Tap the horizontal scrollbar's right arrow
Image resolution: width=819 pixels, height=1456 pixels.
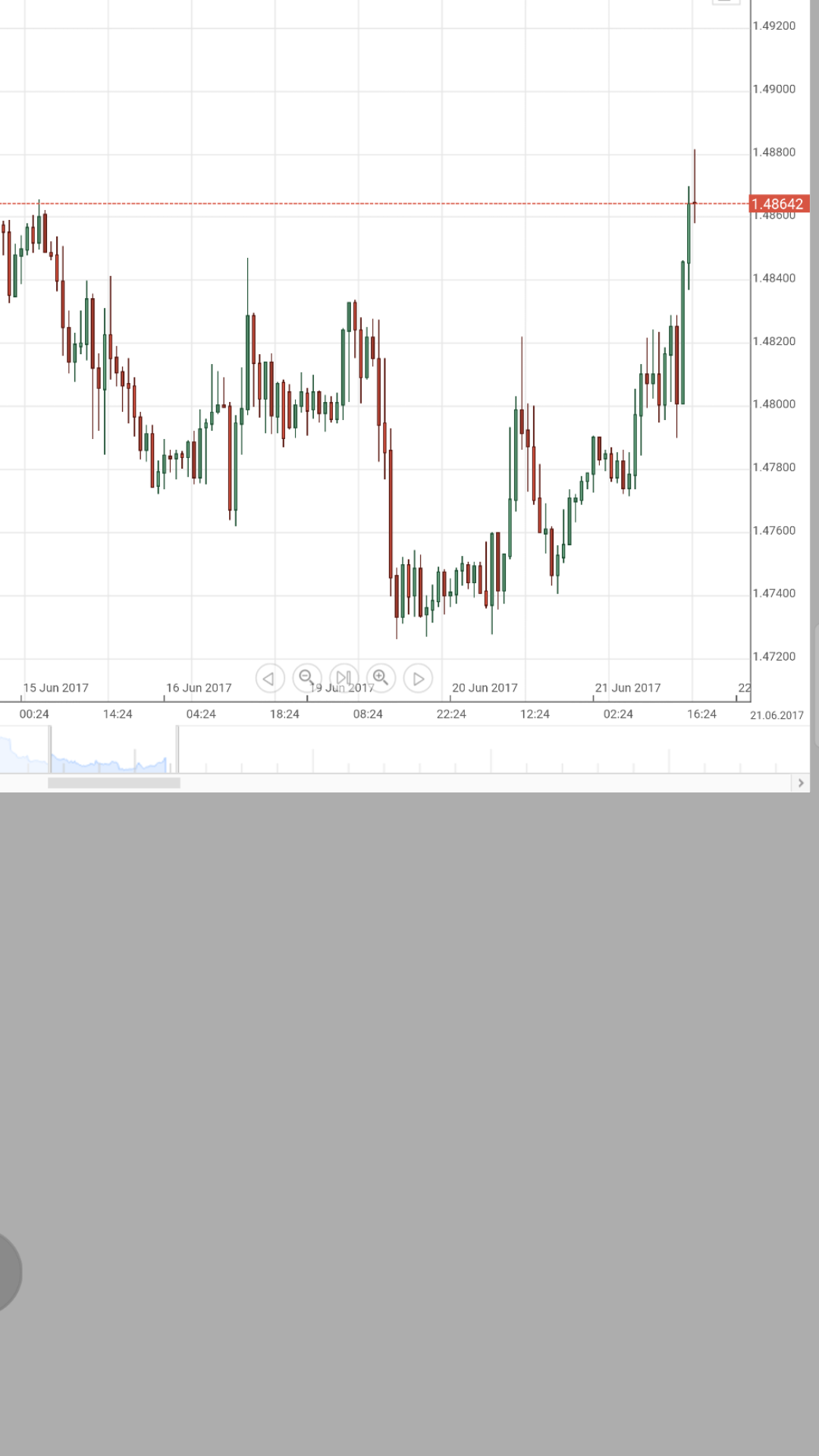[x=801, y=783]
